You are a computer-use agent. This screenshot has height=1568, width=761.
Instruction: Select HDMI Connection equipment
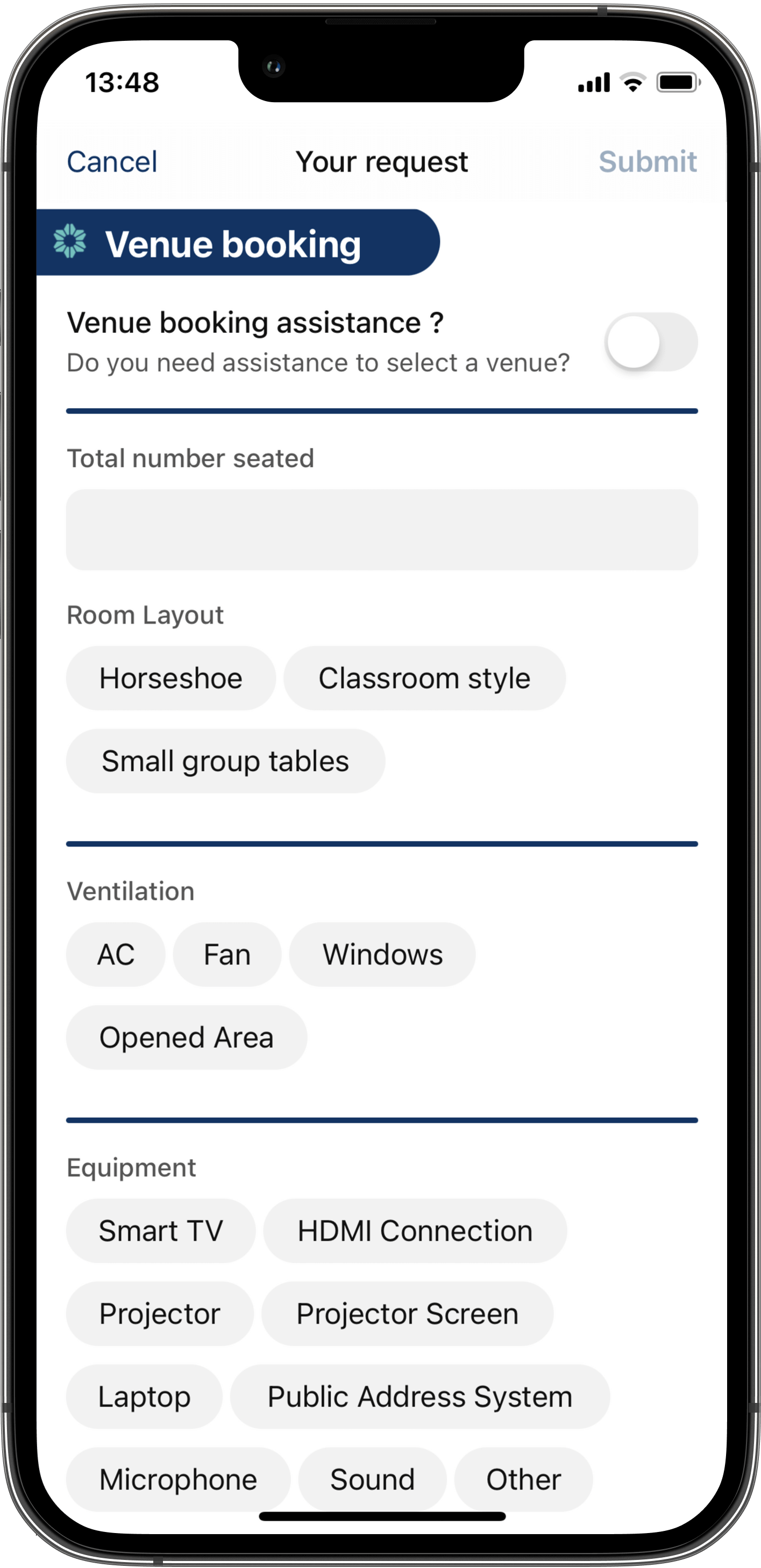pyautogui.click(x=415, y=1231)
